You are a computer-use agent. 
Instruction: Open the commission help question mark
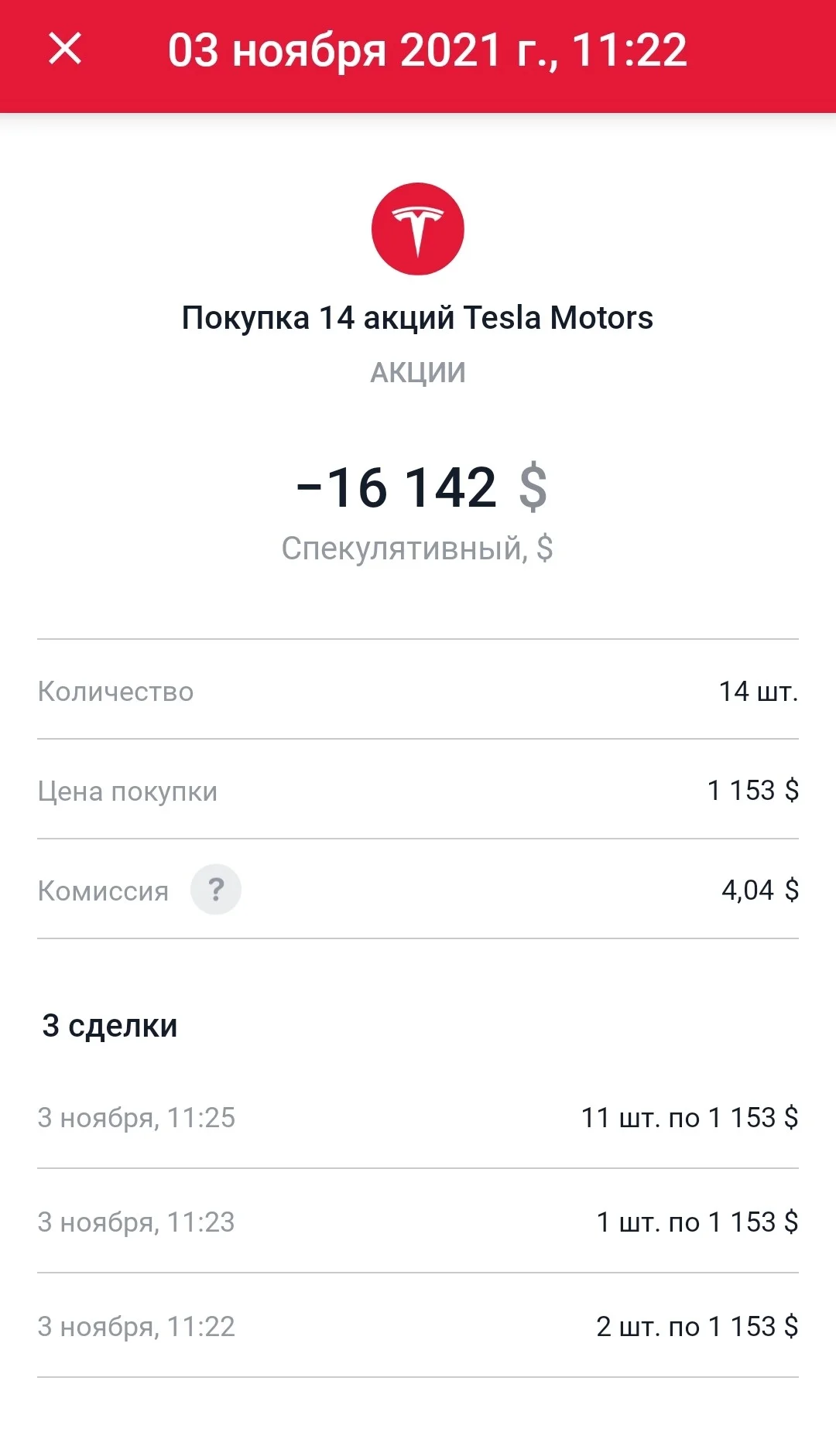(216, 890)
